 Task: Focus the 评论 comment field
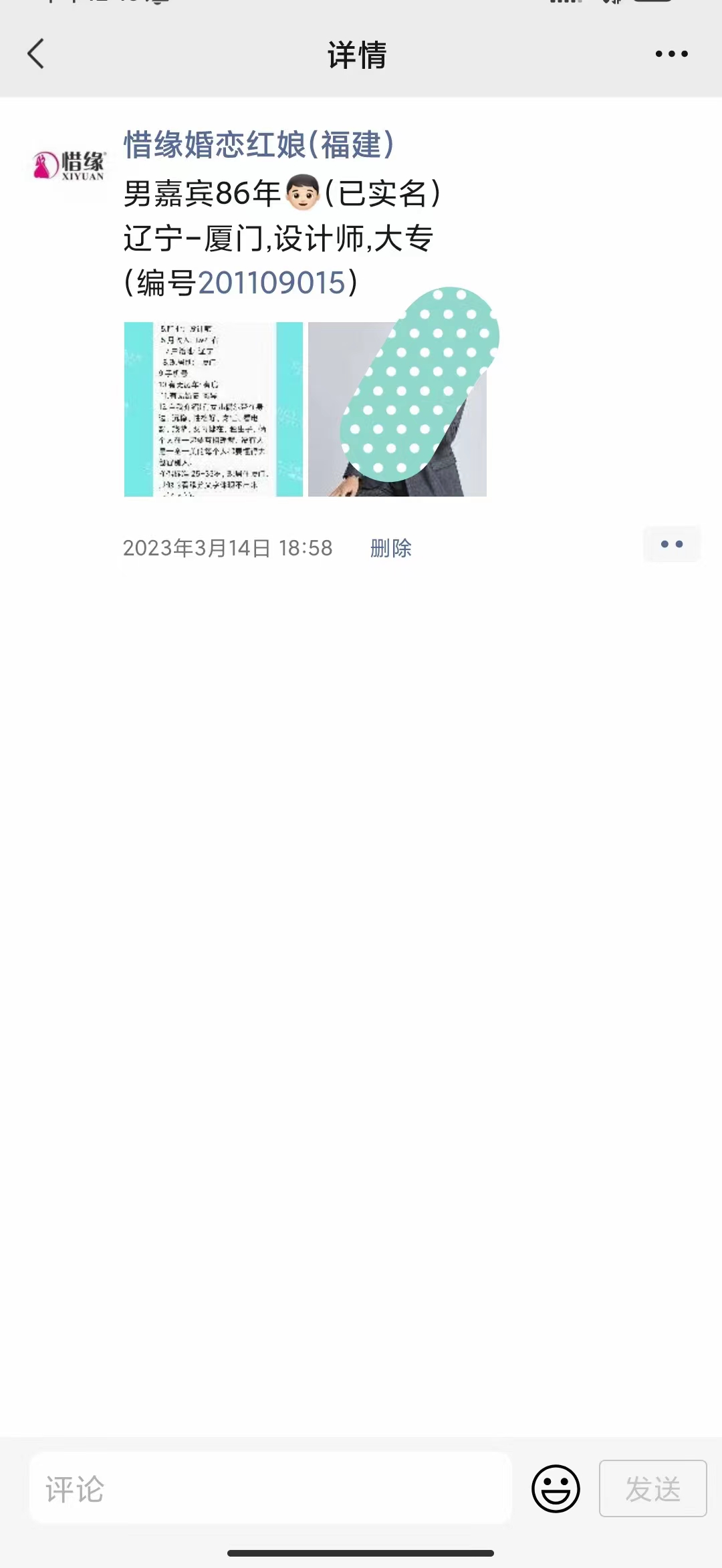pyautogui.click(x=270, y=1489)
